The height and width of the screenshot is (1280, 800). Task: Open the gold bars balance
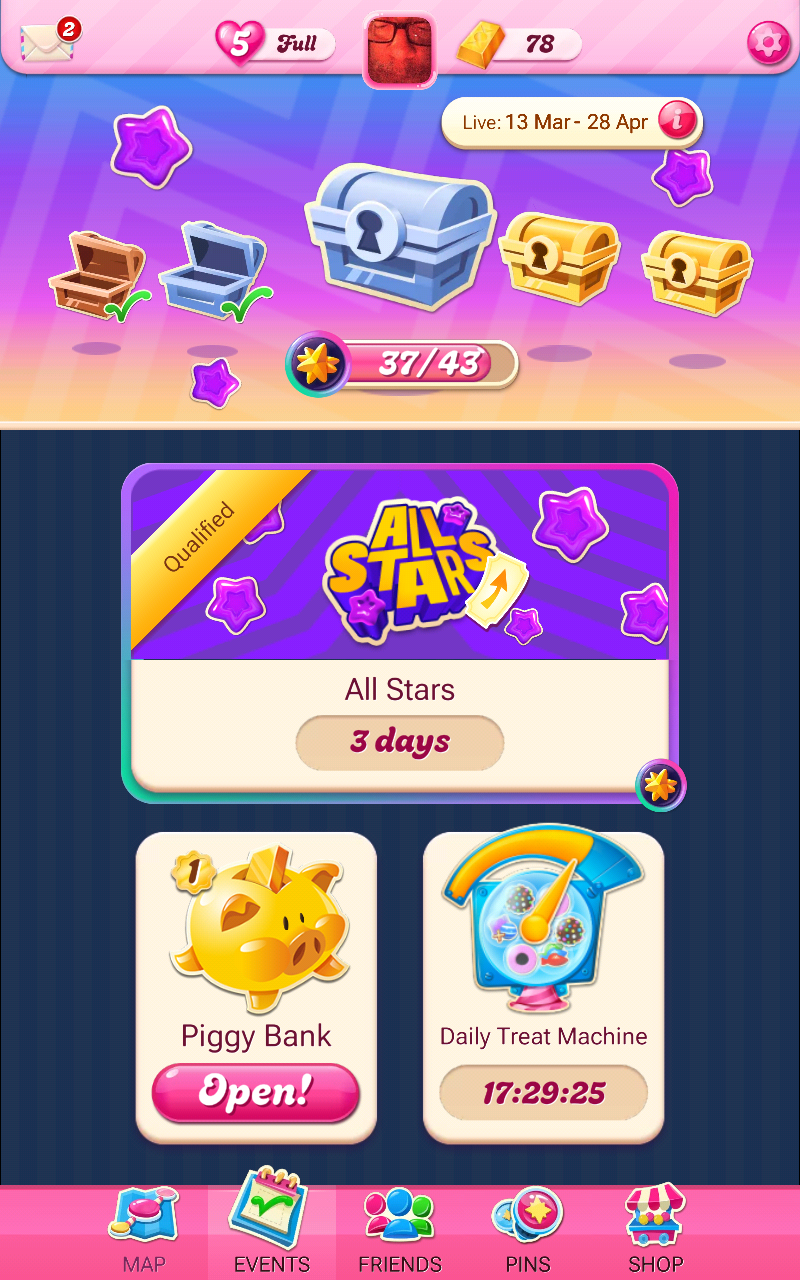tap(520, 44)
